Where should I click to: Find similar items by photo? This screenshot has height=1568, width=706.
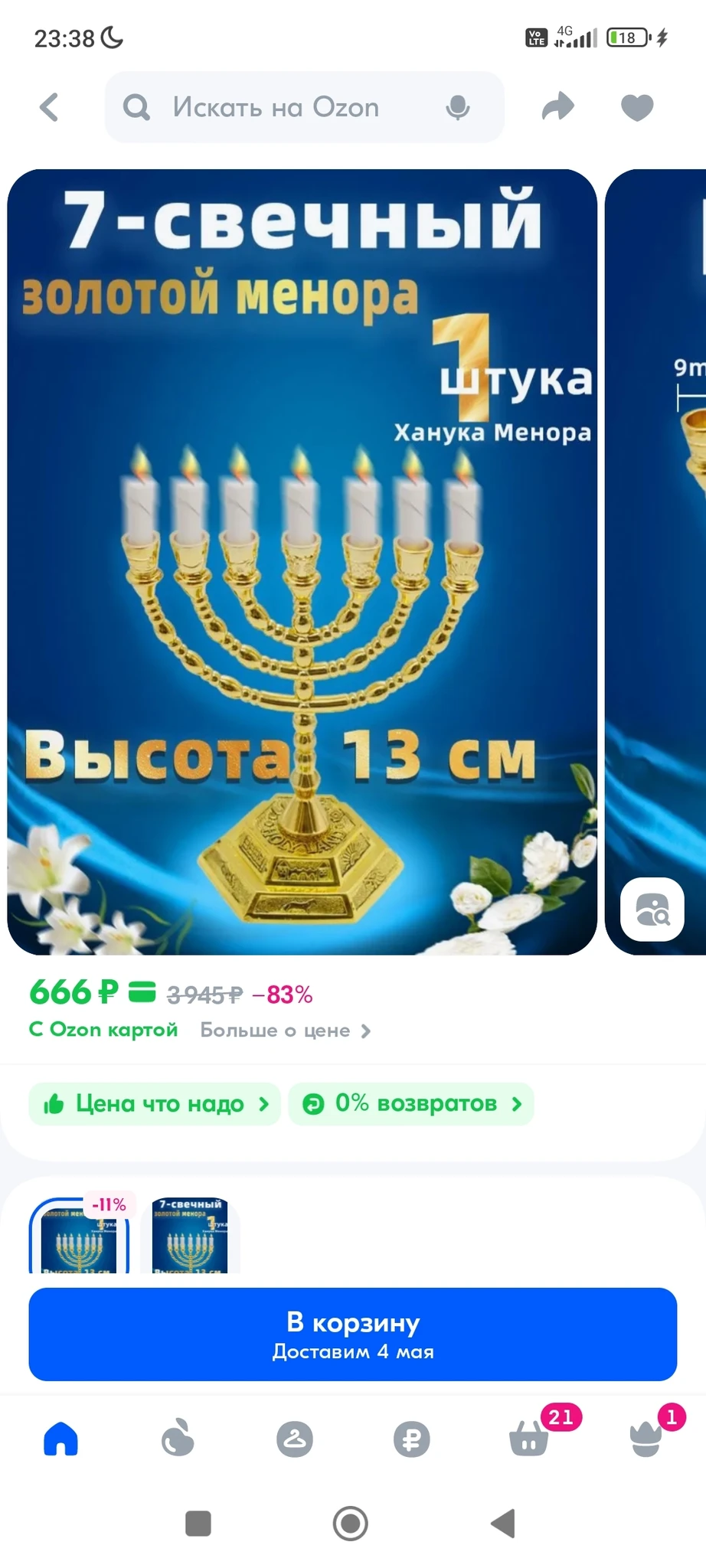[652, 909]
